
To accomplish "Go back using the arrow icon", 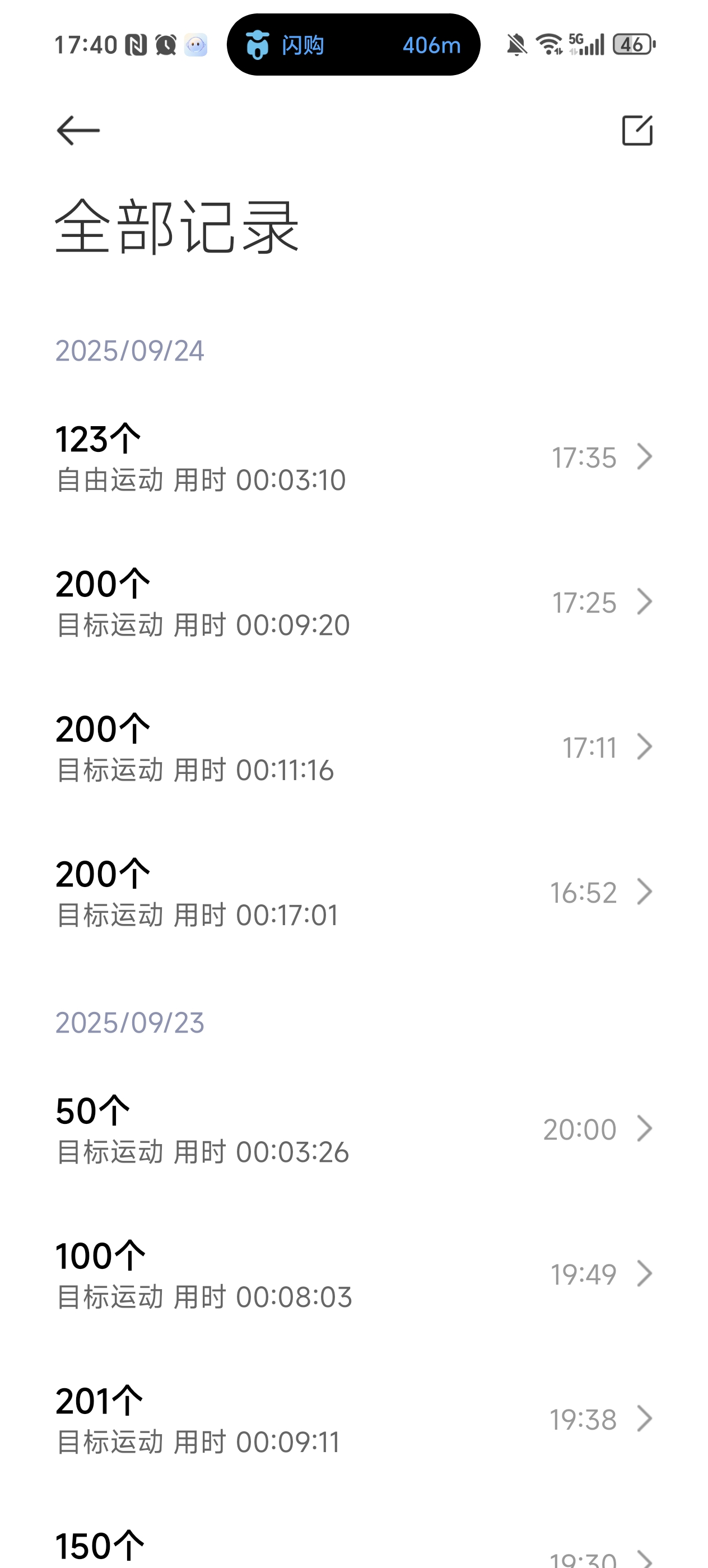I will [78, 130].
